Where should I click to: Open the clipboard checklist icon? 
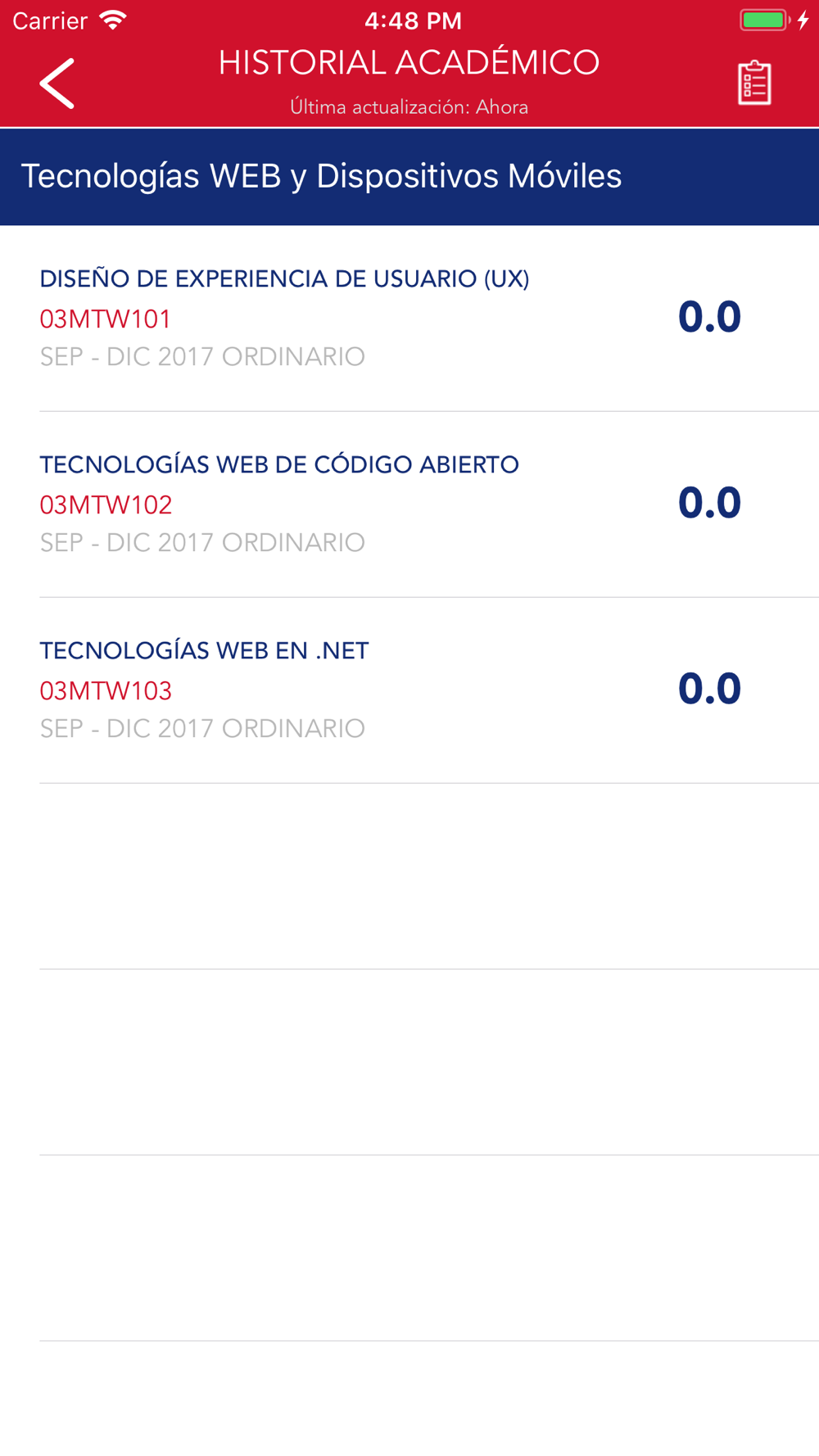pos(753,83)
